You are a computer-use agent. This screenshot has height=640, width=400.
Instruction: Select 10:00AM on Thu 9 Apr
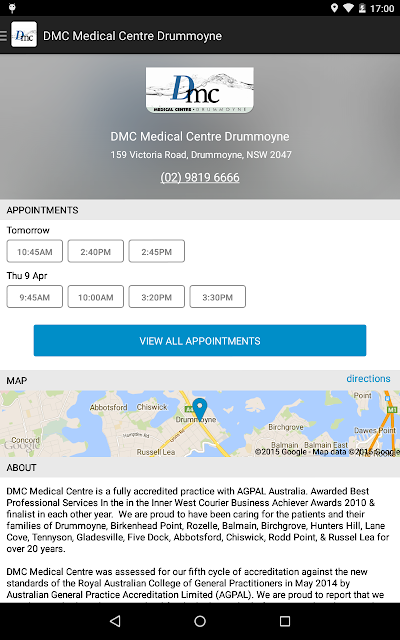coord(96,297)
